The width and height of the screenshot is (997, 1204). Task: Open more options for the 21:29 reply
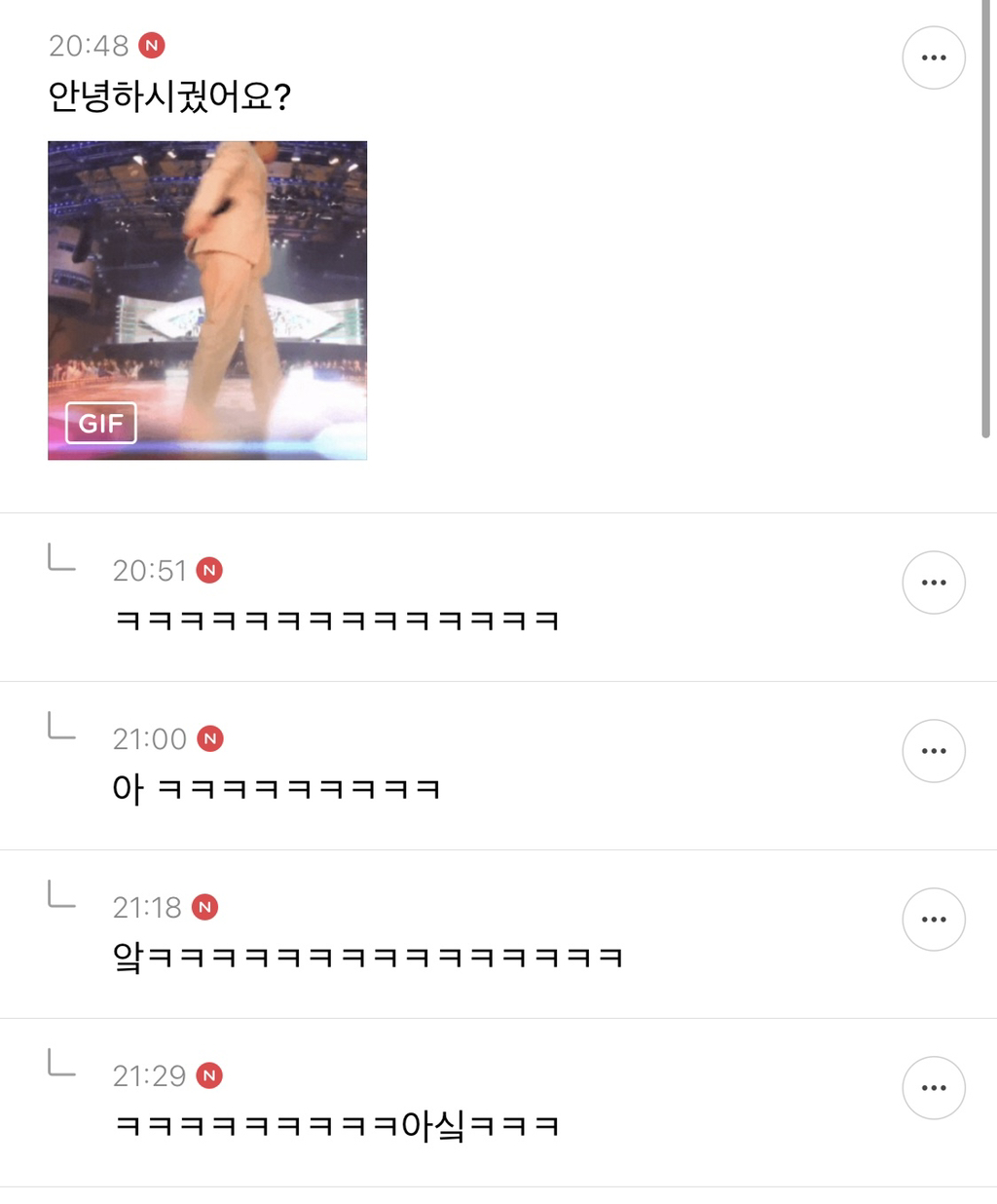click(933, 1088)
